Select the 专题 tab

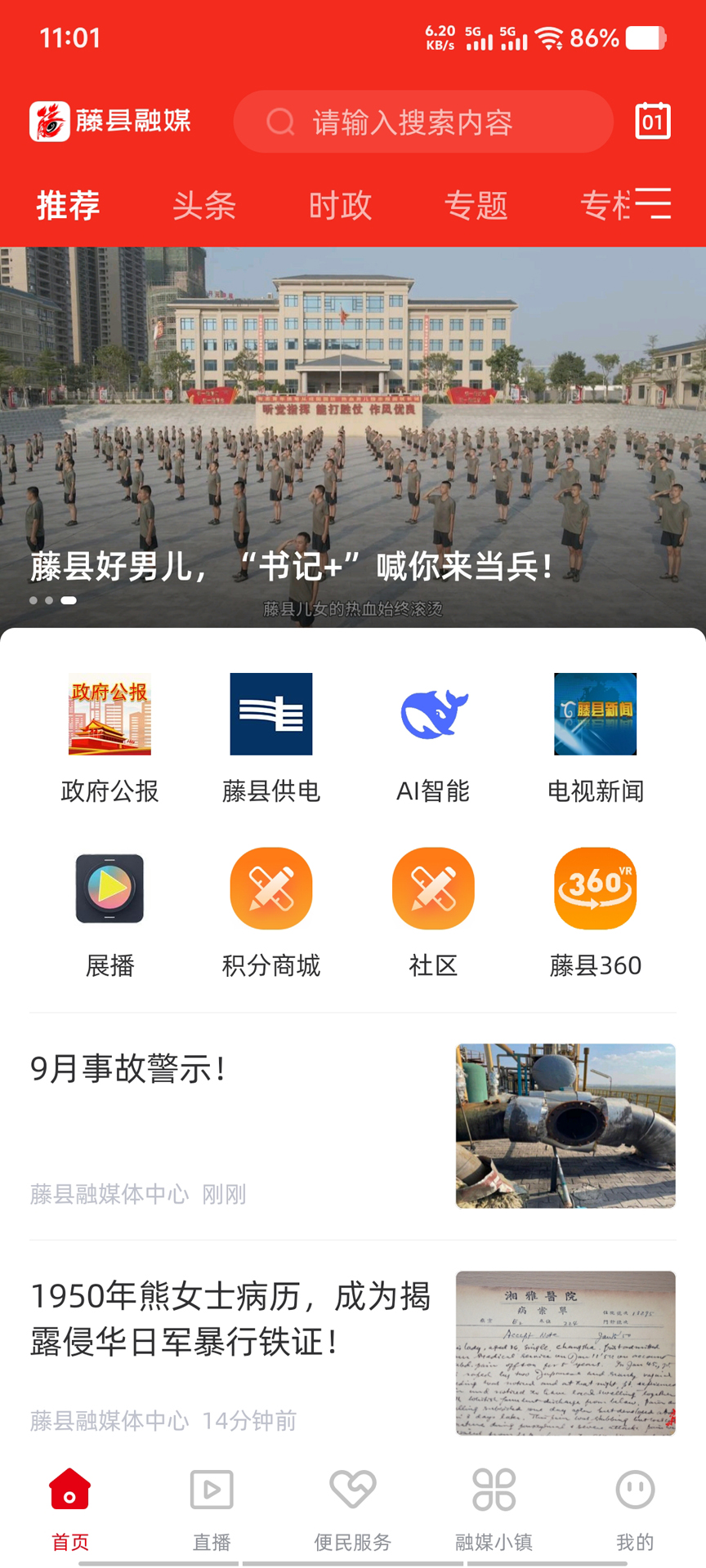[x=476, y=205]
